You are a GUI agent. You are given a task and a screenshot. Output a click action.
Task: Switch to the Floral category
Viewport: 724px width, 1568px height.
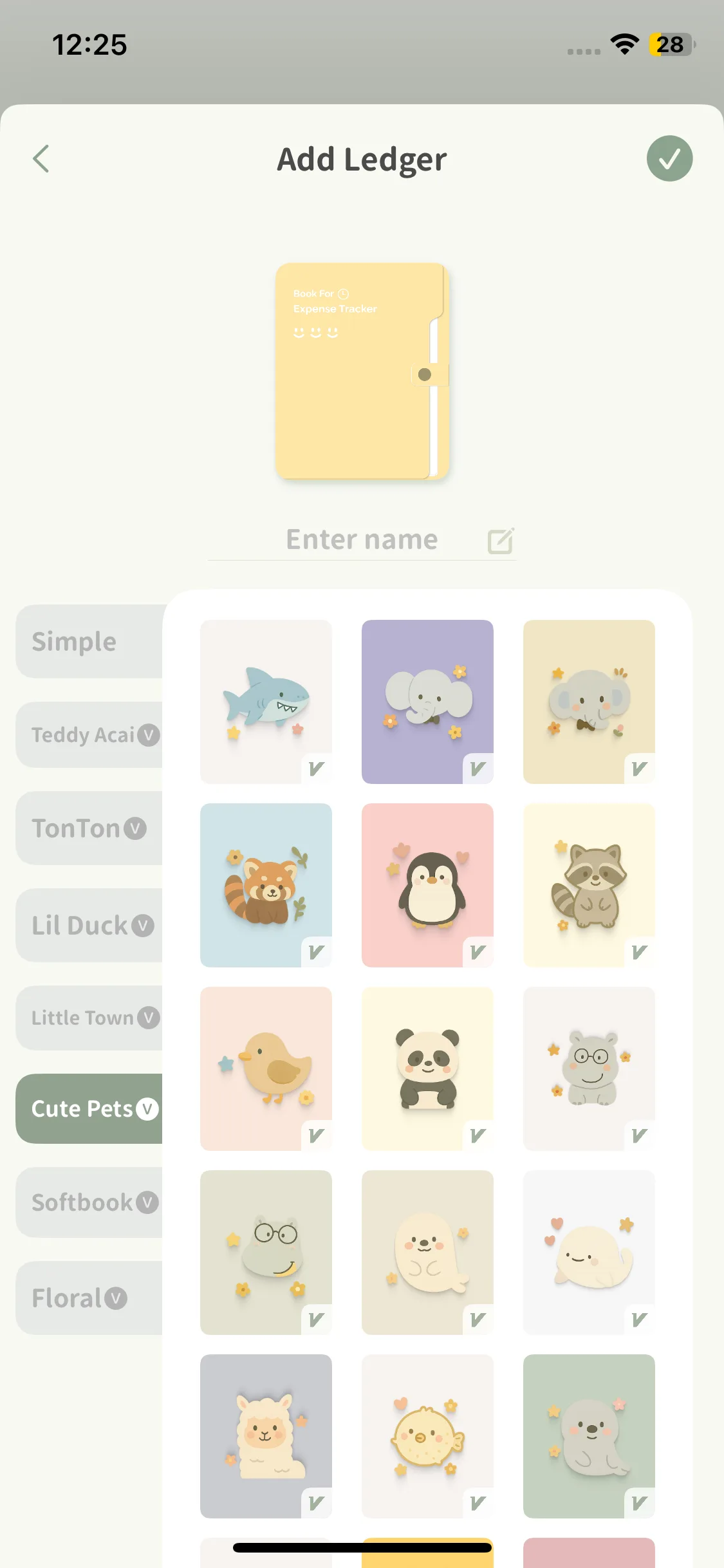(89, 1298)
